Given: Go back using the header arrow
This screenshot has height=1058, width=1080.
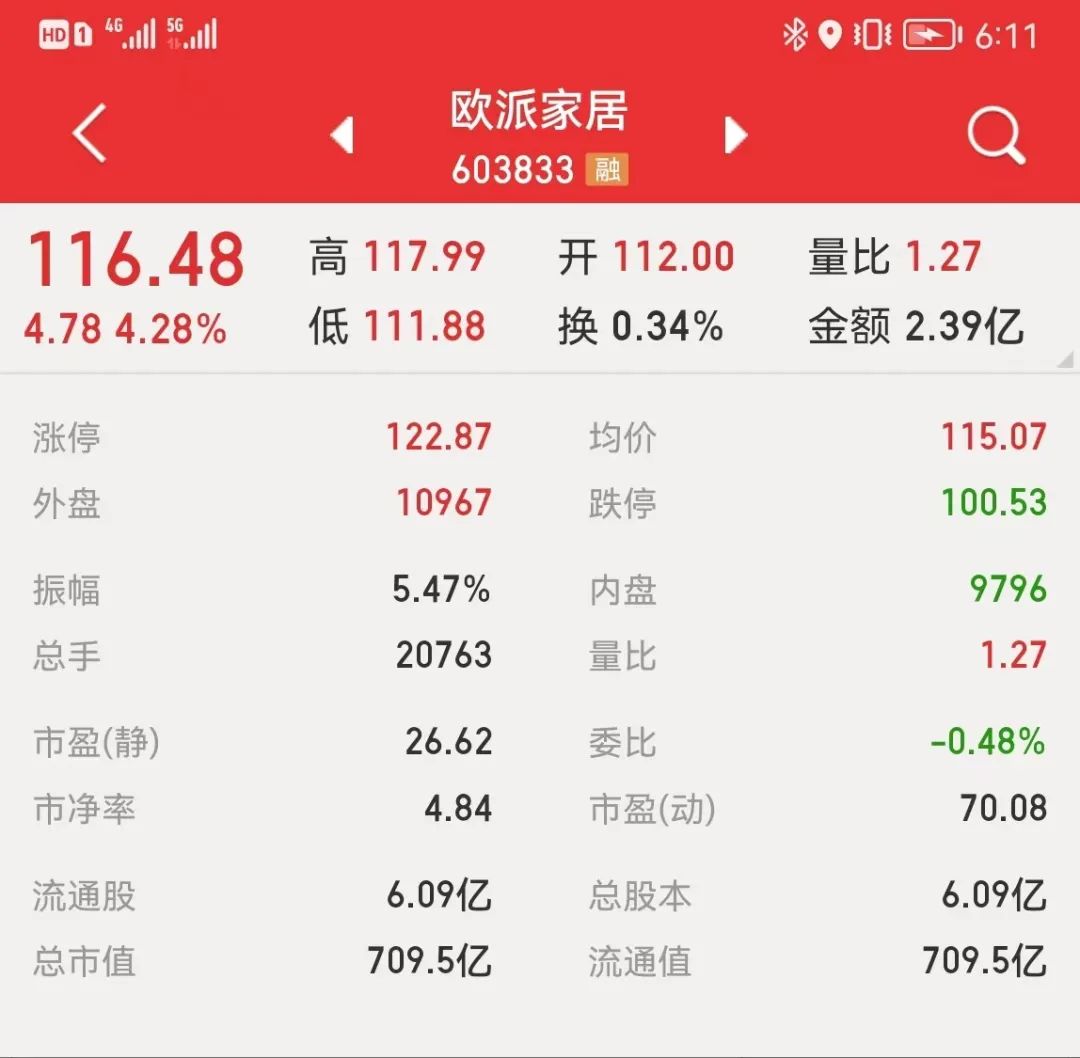Looking at the screenshot, I should 89,134.
